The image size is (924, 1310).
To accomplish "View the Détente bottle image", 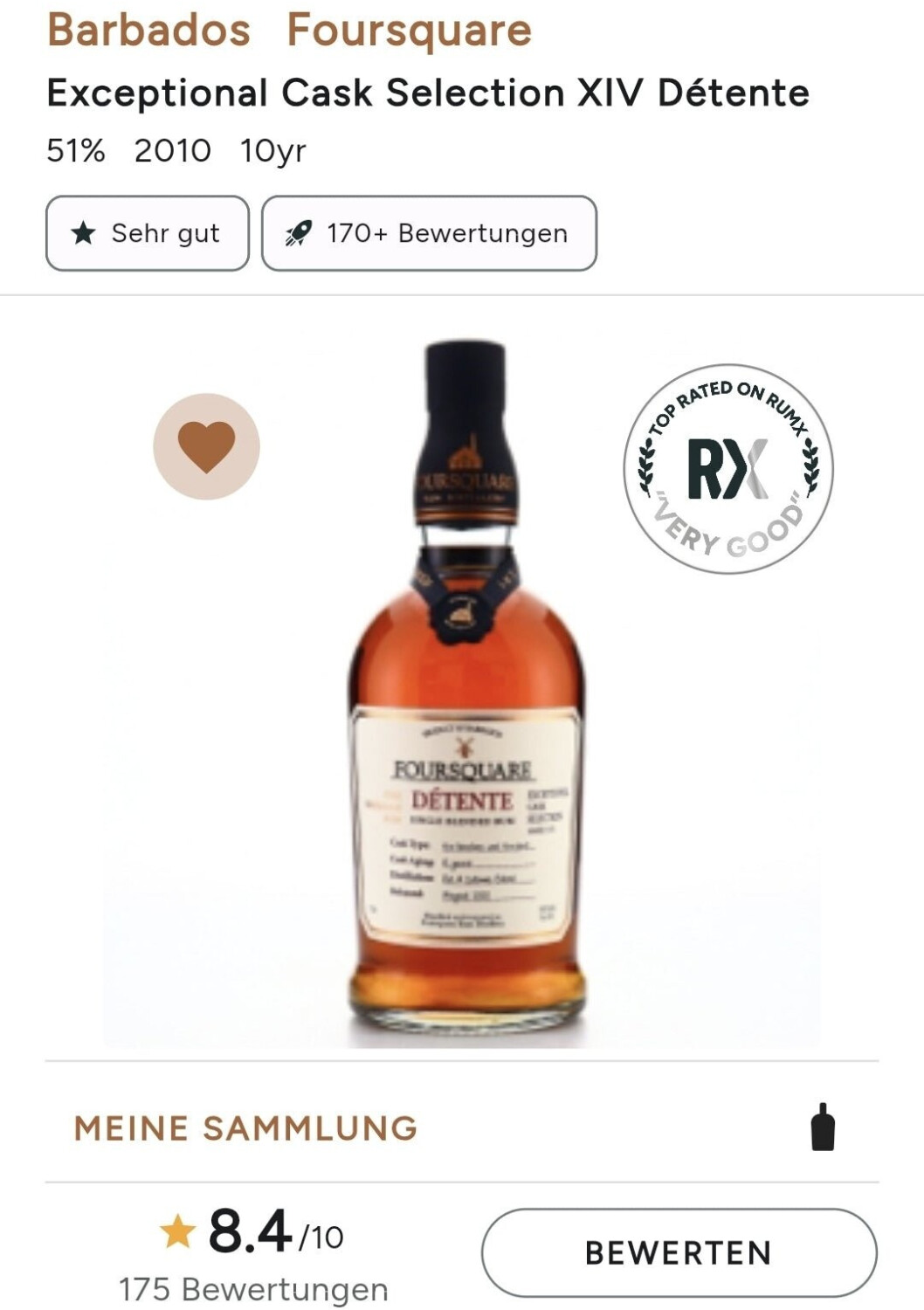I will point(465,690).
